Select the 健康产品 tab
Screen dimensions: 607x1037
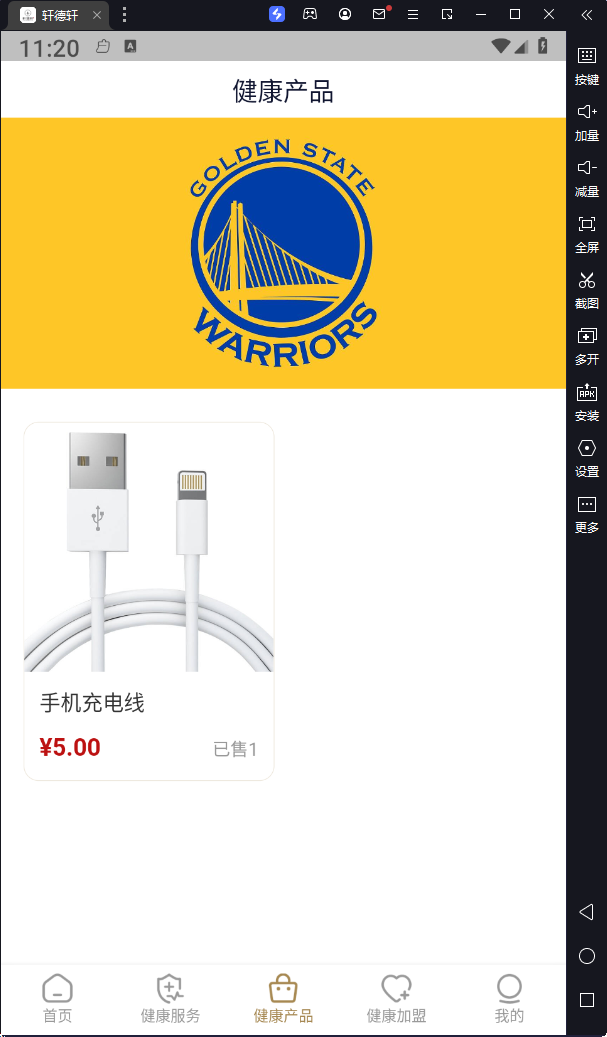283,999
